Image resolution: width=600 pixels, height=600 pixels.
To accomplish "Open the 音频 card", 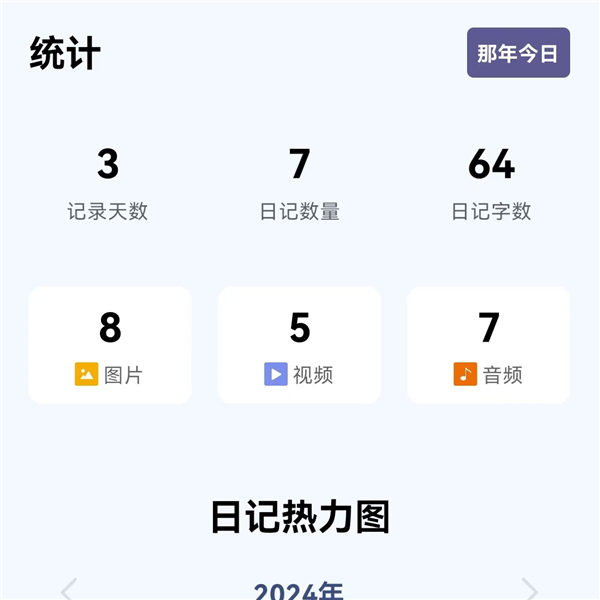I will (x=488, y=345).
